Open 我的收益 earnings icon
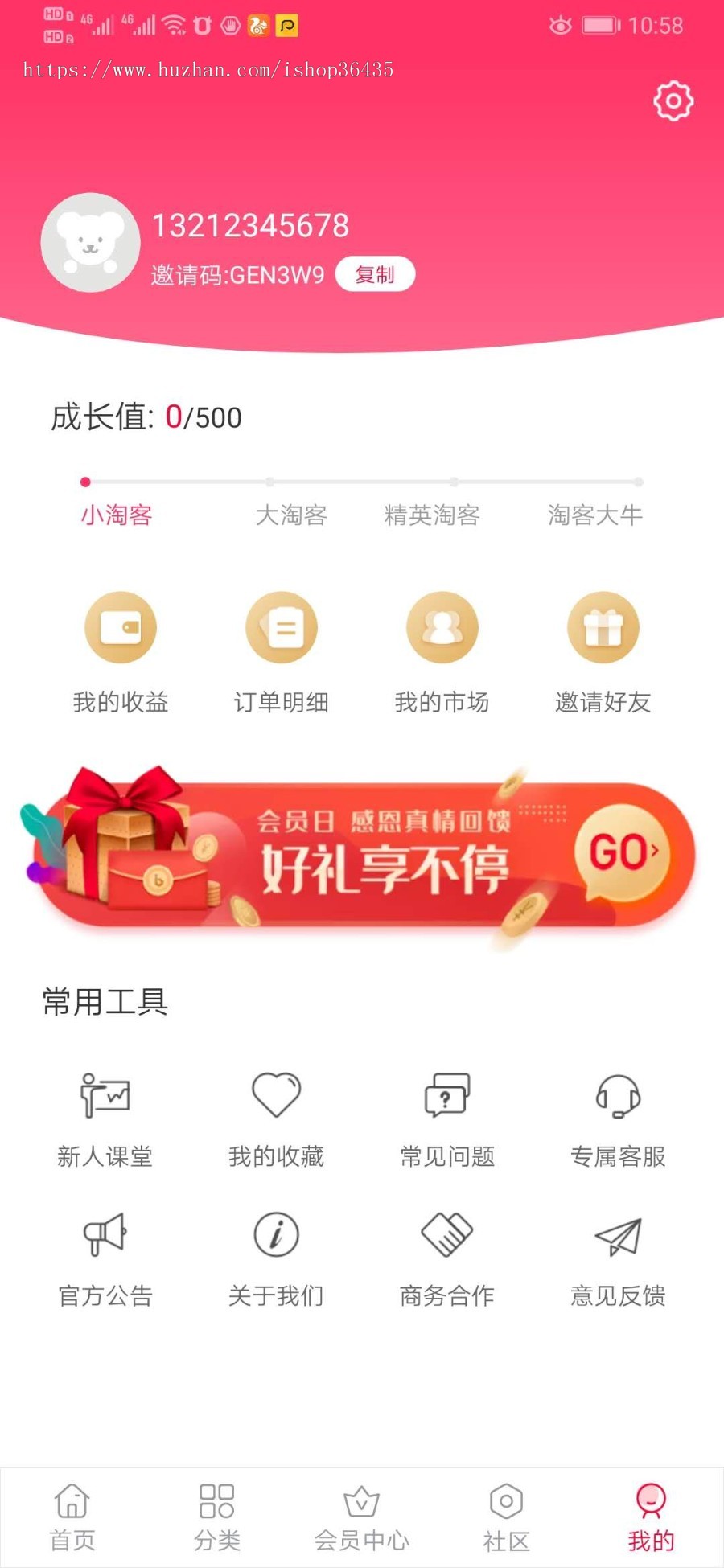 [121, 627]
